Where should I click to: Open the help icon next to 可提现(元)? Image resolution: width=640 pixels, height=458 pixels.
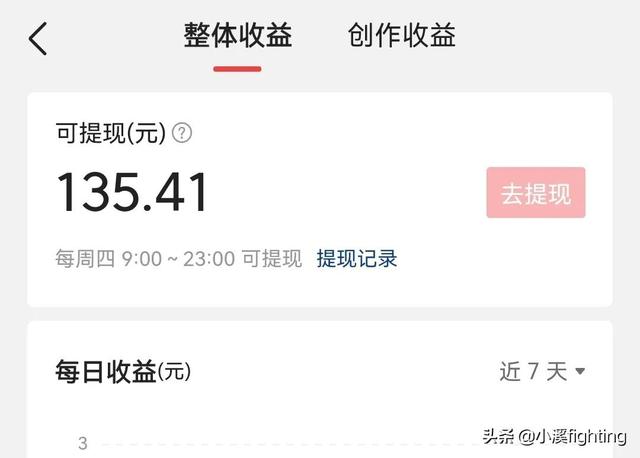point(182,133)
